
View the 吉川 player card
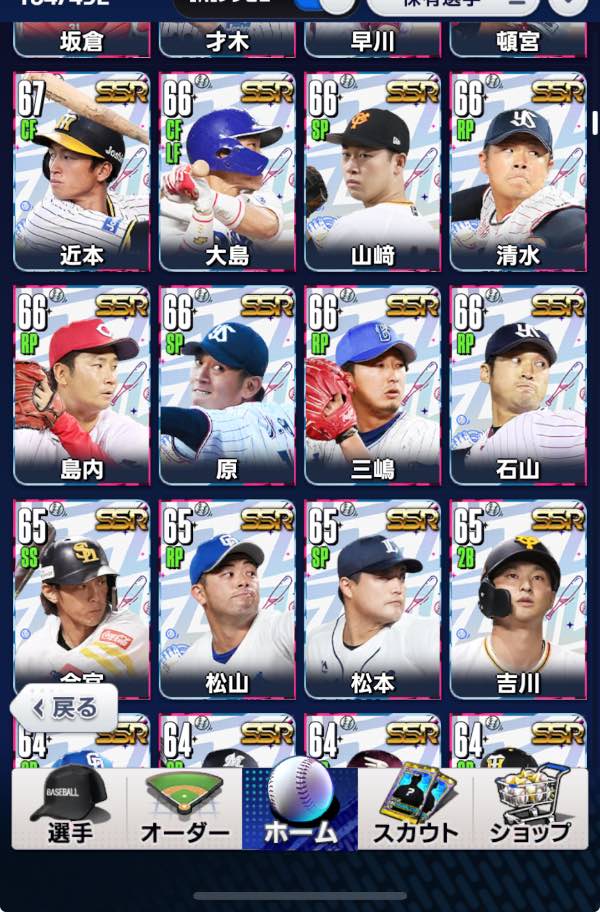517,598
